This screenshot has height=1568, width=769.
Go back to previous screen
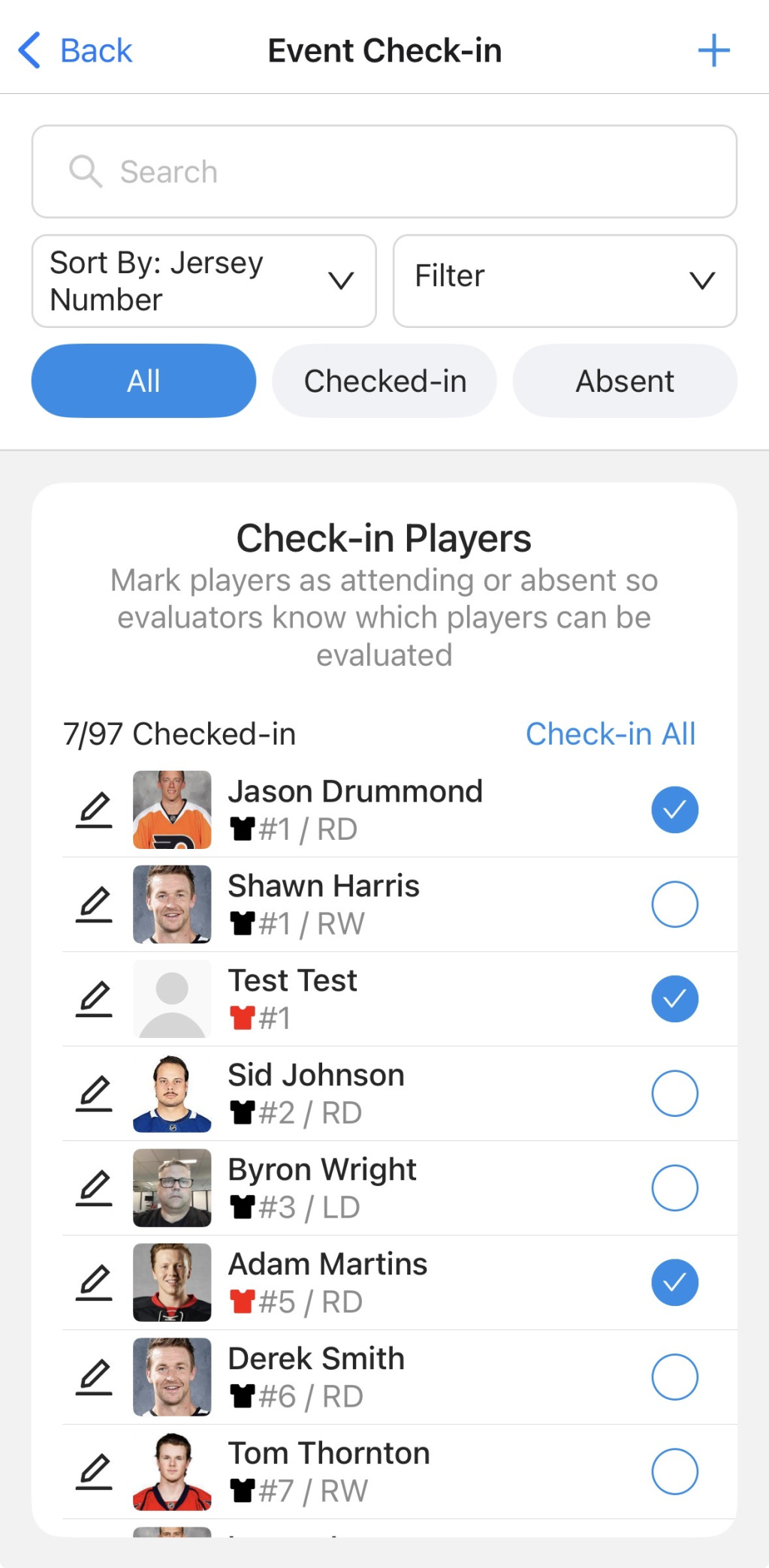pos(75,51)
